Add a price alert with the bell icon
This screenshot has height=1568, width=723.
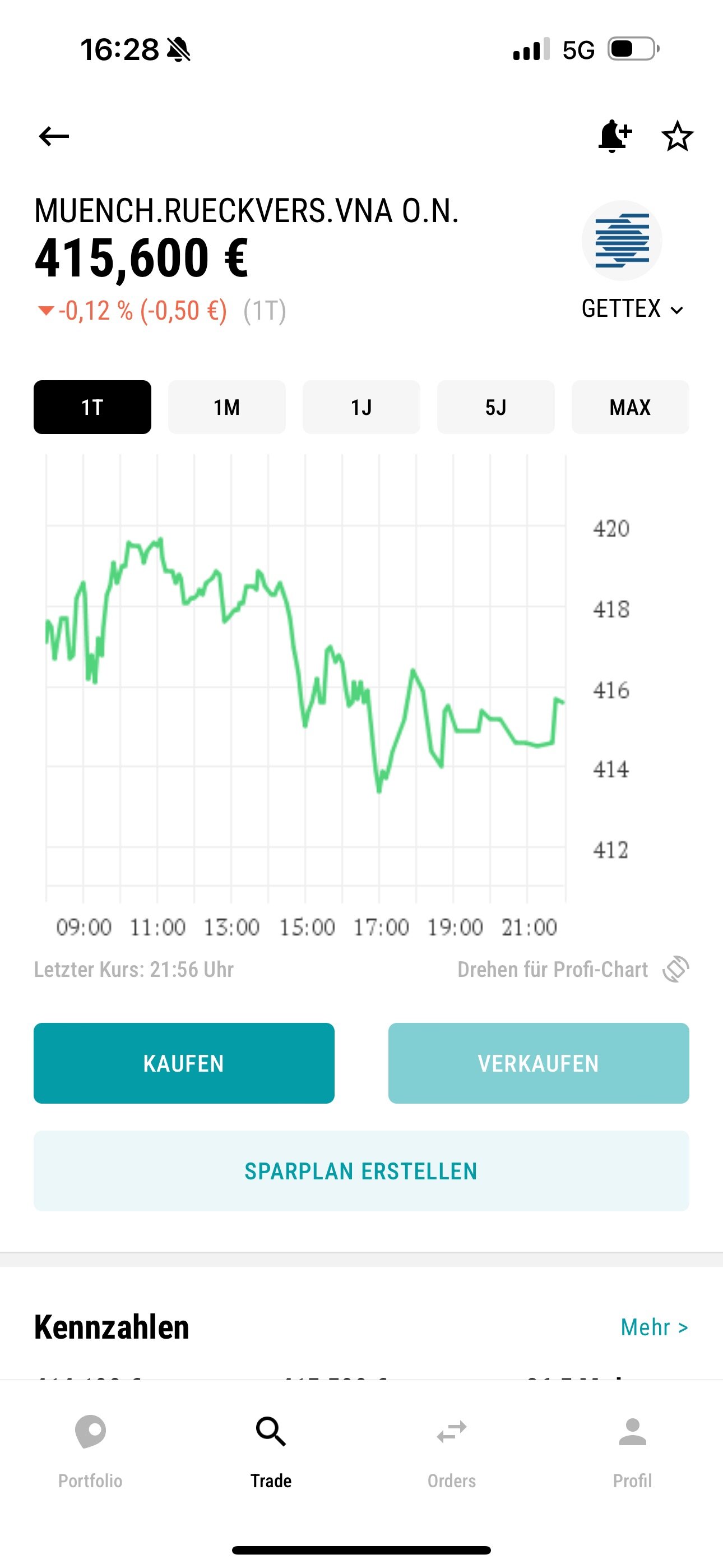pyautogui.click(x=614, y=136)
